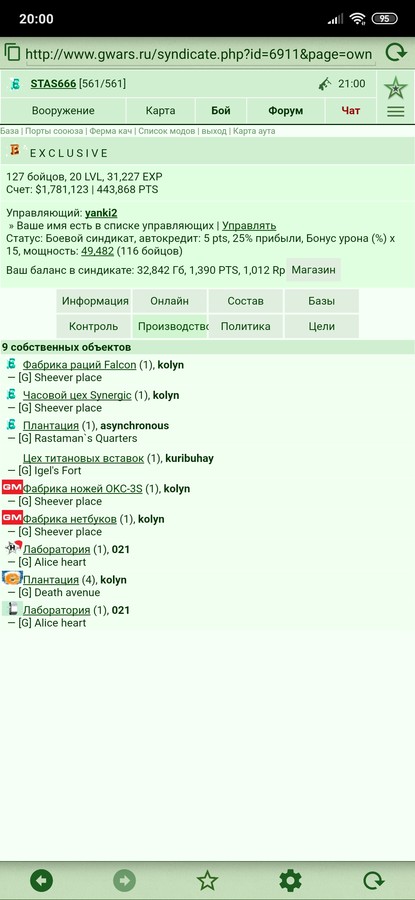Open Цех титановых вставок
The width and height of the screenshot is (415, 900).
(83, 458)
